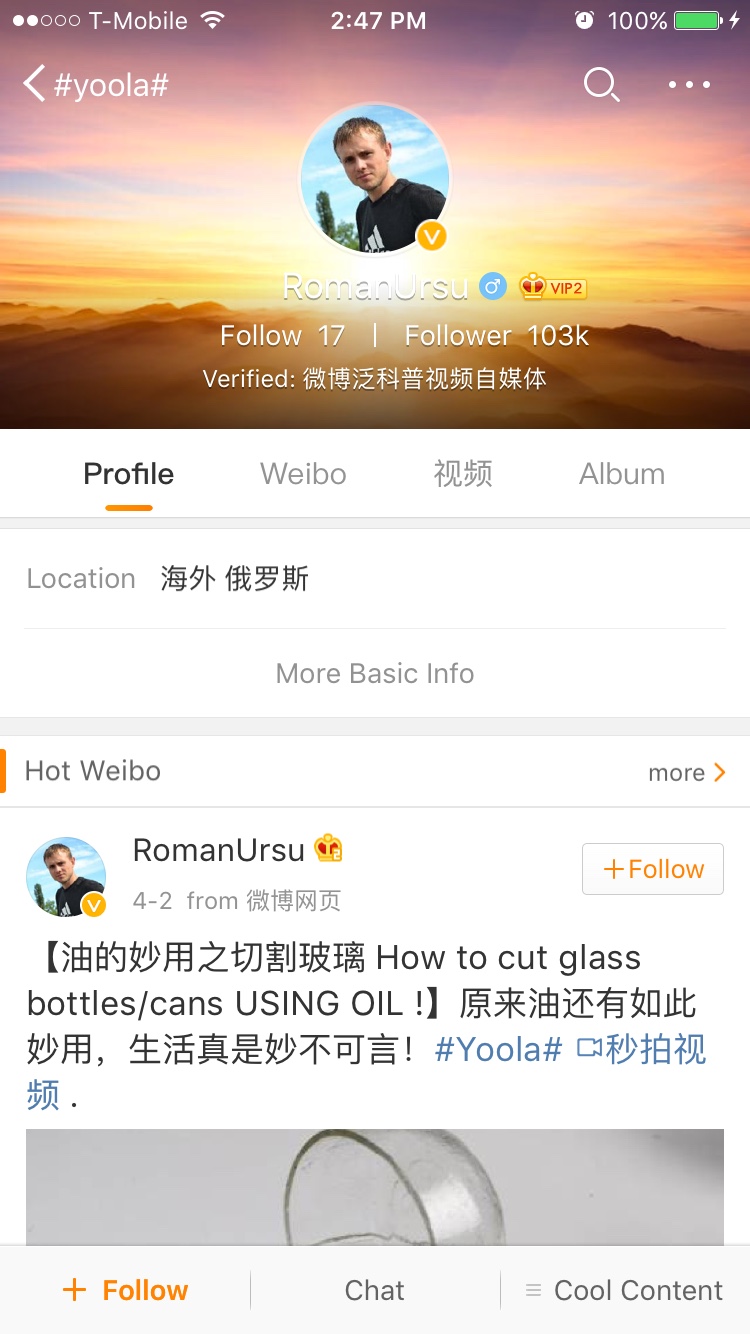The width and height of the screenshot is (750, 1334).
Task: Open More Basic Info
Action: click(x=375, y=673)
